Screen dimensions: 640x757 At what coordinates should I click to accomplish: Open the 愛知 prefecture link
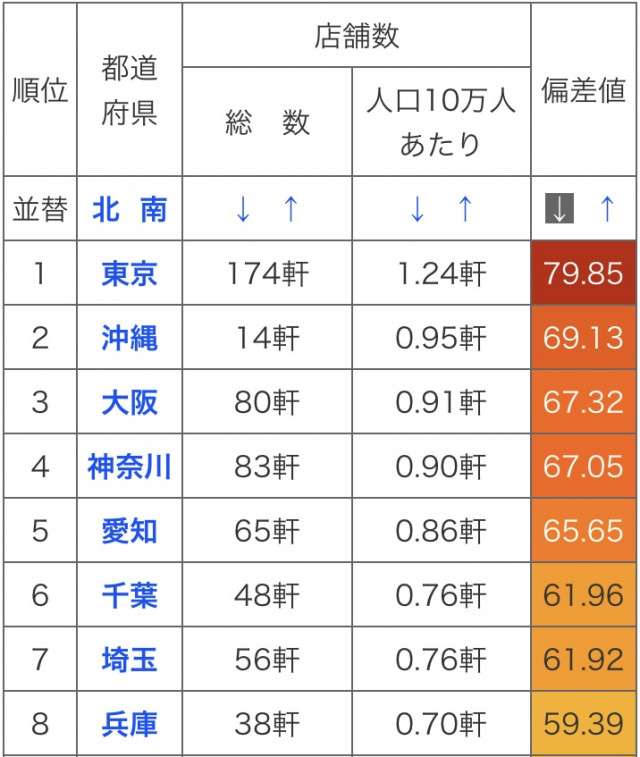(130, 531)
